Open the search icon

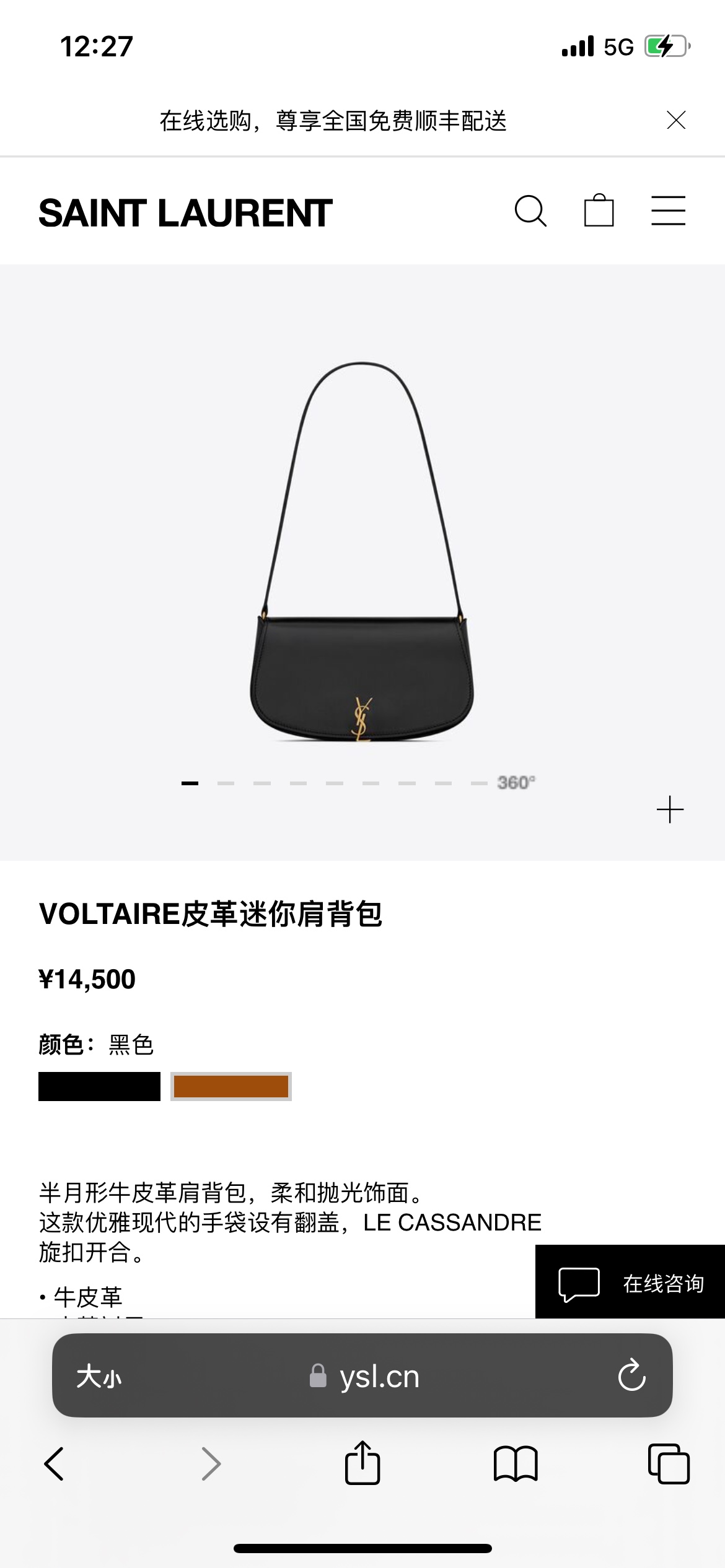point(530,212)
